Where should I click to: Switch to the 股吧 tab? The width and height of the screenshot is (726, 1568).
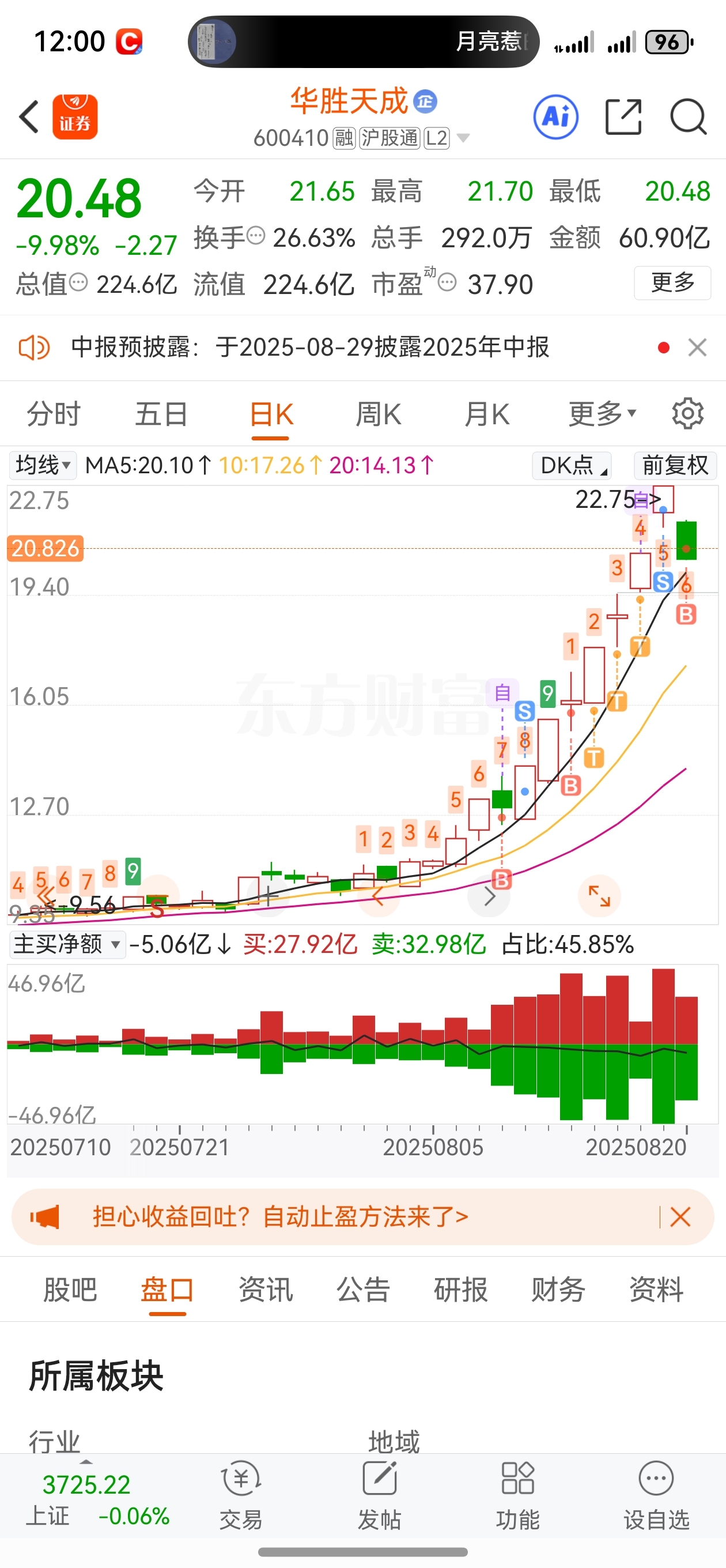[x=70, y=1289]
